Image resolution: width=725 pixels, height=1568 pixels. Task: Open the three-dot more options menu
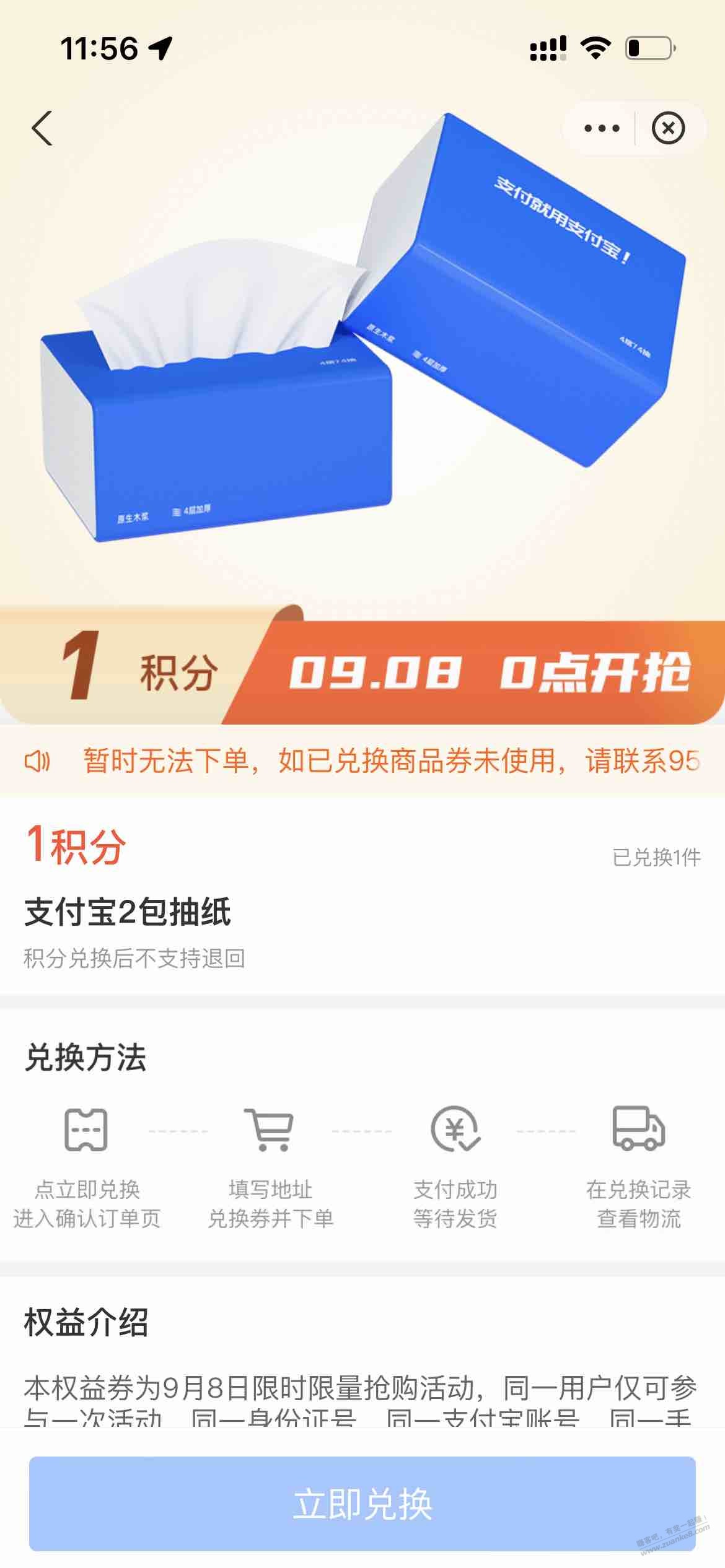601,129
